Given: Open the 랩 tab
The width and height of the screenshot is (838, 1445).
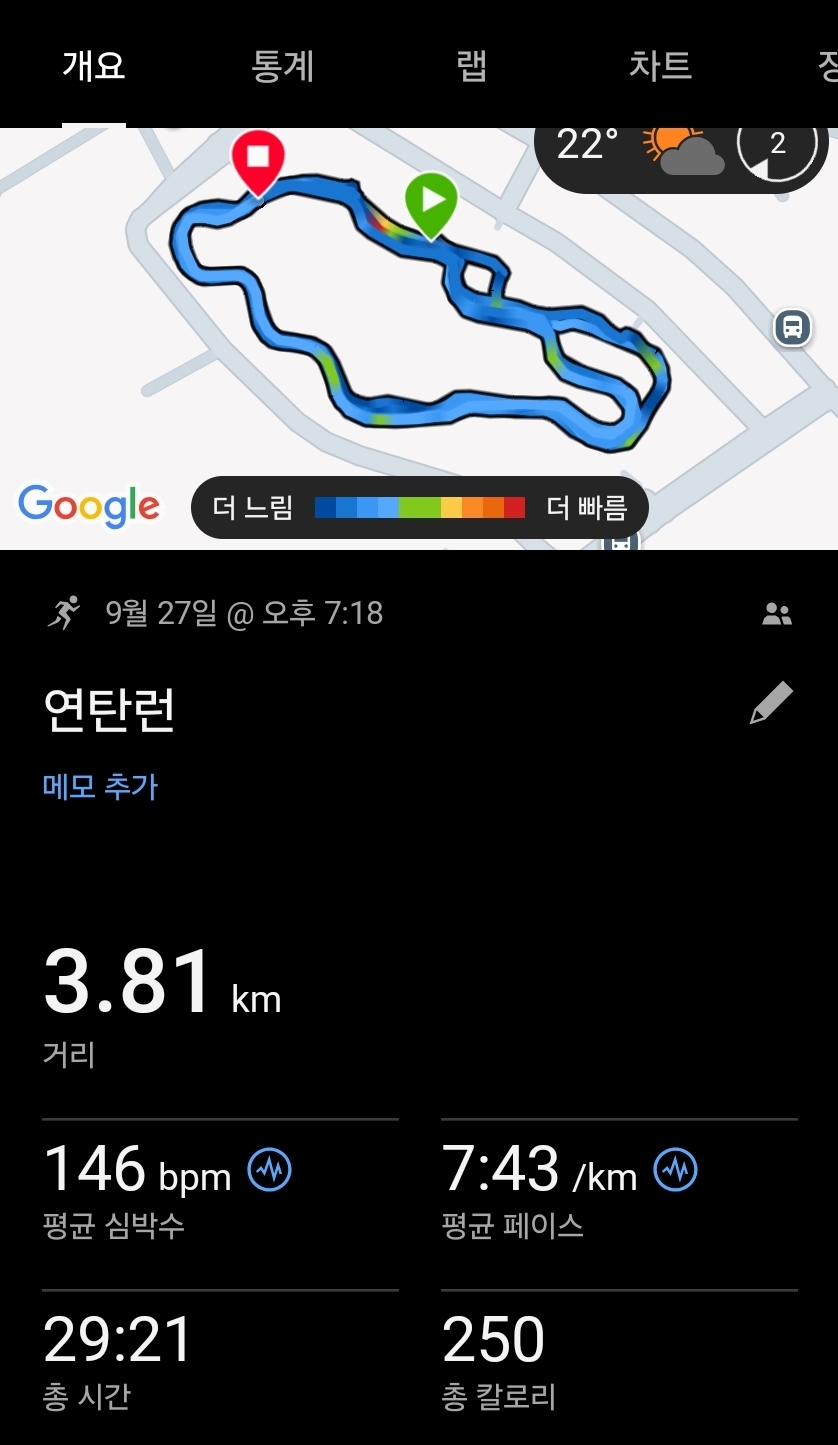Looking at the screenshot, I should [471, 66].
